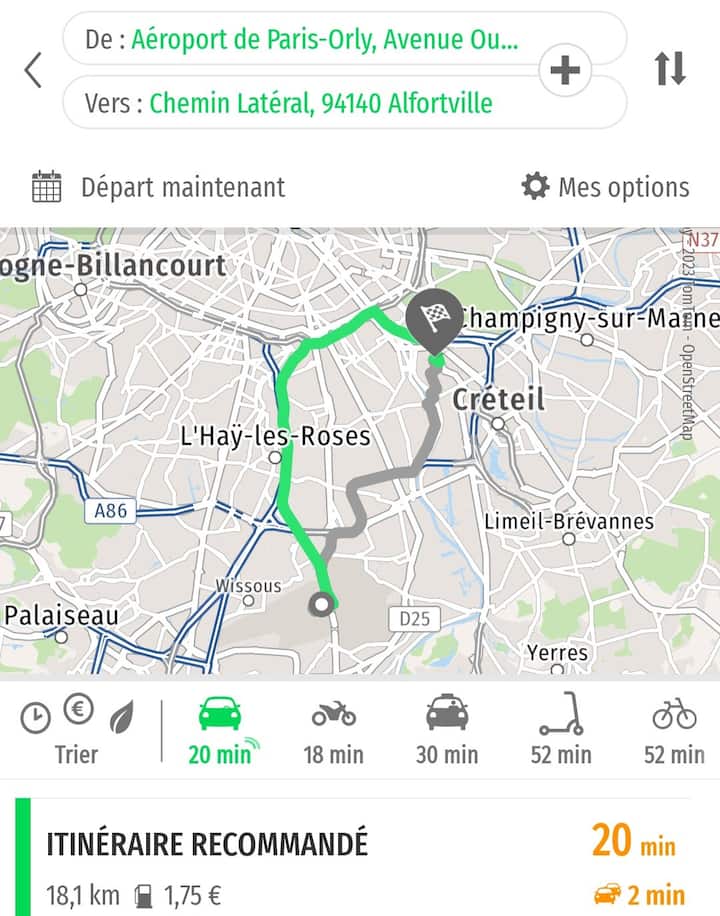Add a stop with the plus button
The height and width of the screenshot is (916, 720).
point(565,70)
